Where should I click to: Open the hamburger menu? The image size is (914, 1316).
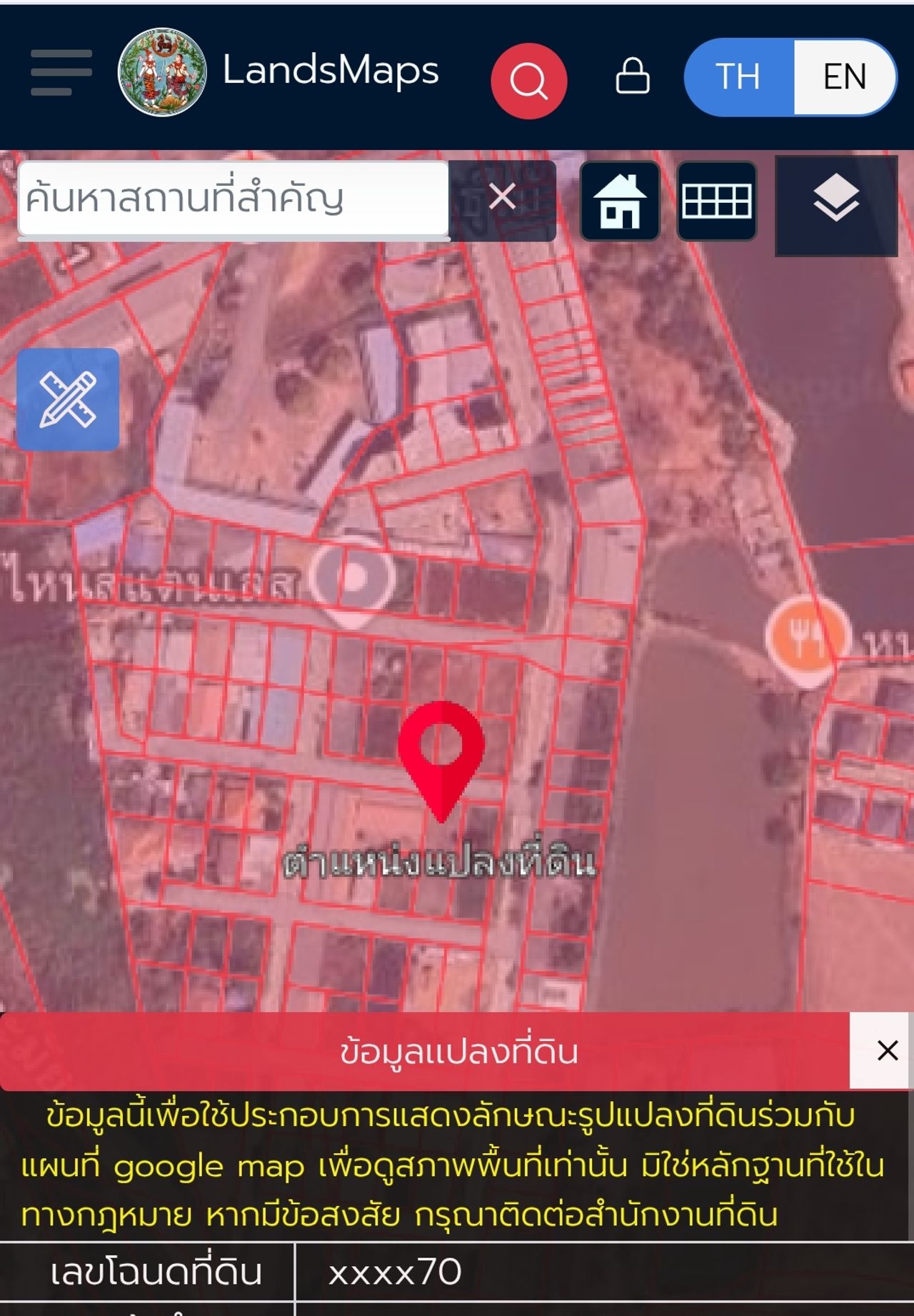click(61, 72)
